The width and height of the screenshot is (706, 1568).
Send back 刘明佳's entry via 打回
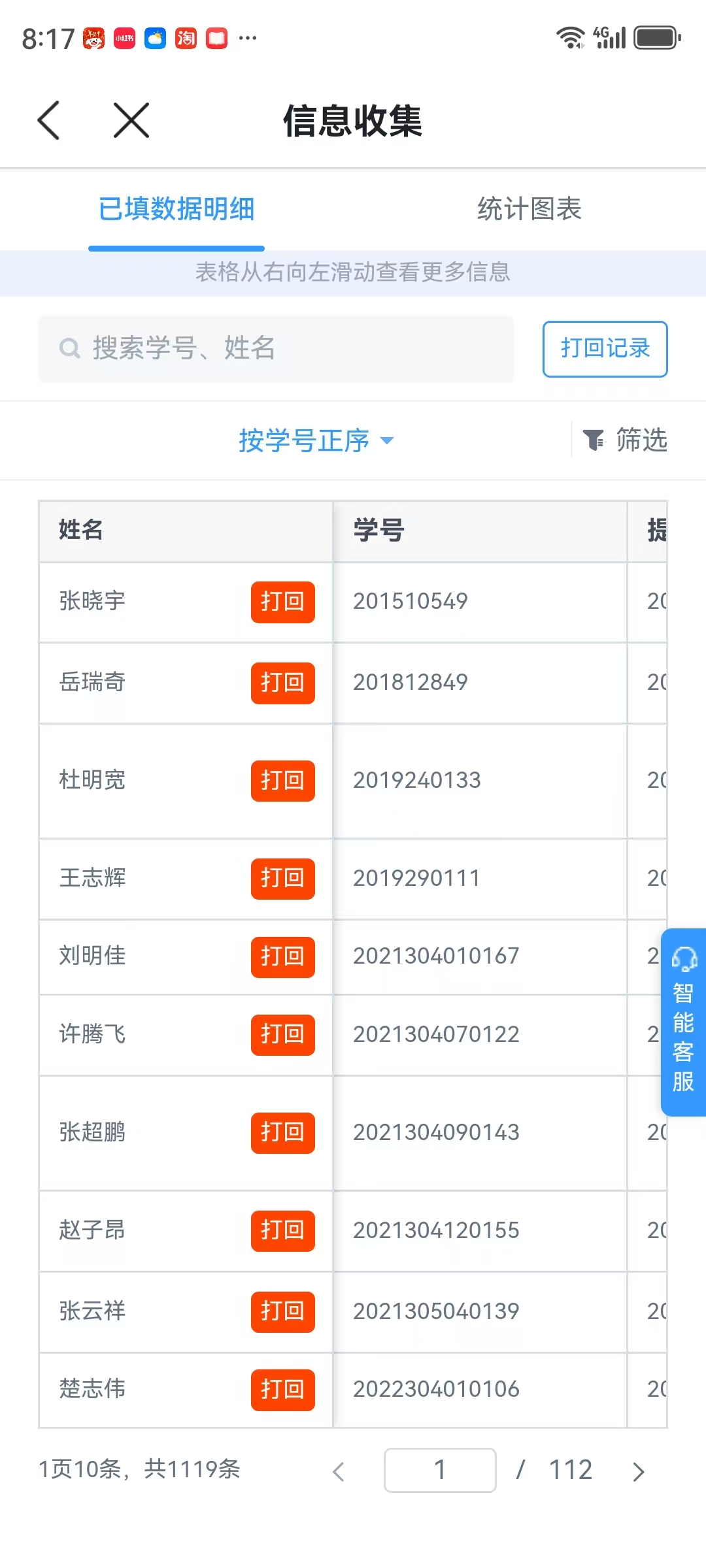click(282, 956)
